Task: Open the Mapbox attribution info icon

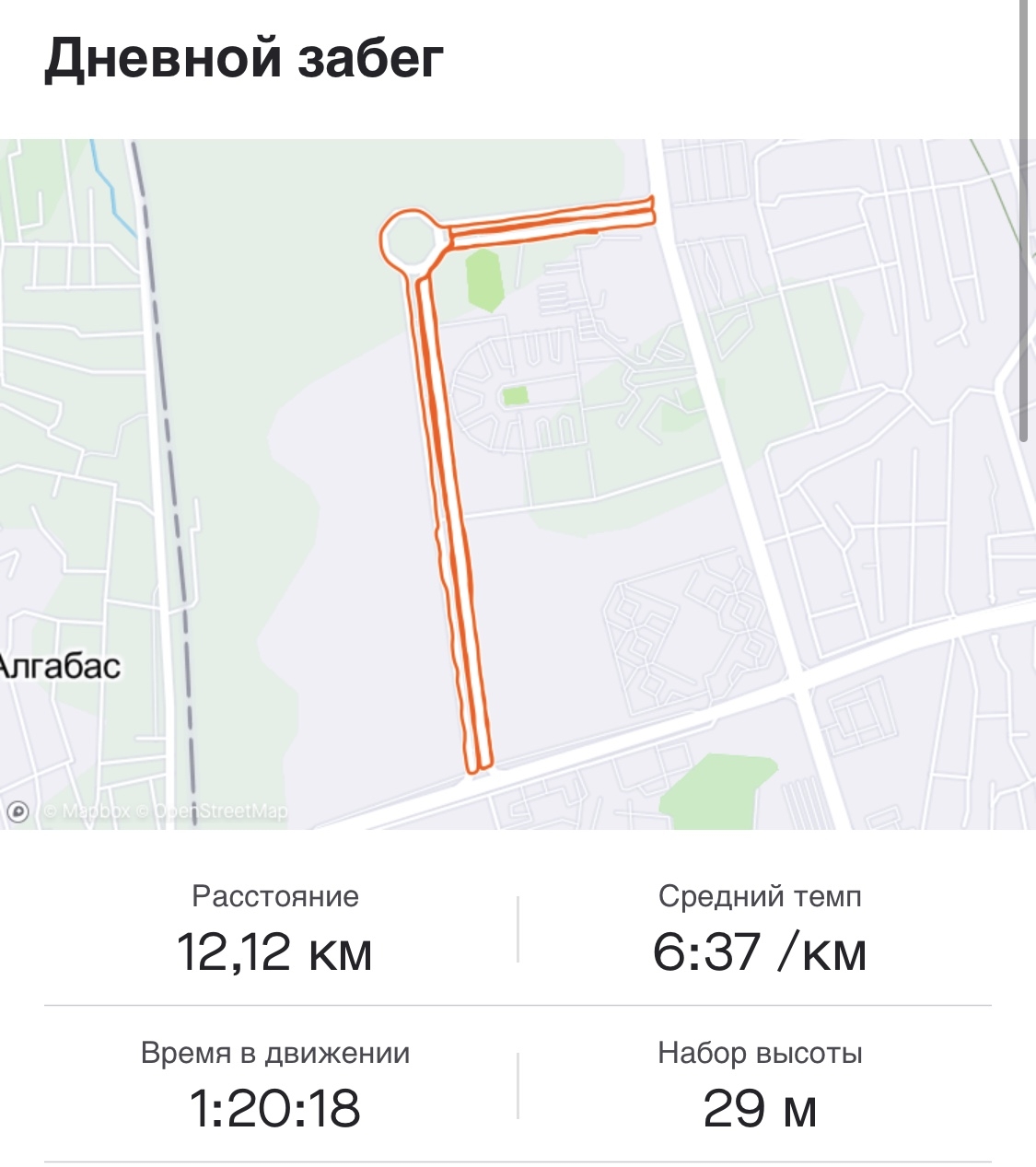Action: pos(17,812)
